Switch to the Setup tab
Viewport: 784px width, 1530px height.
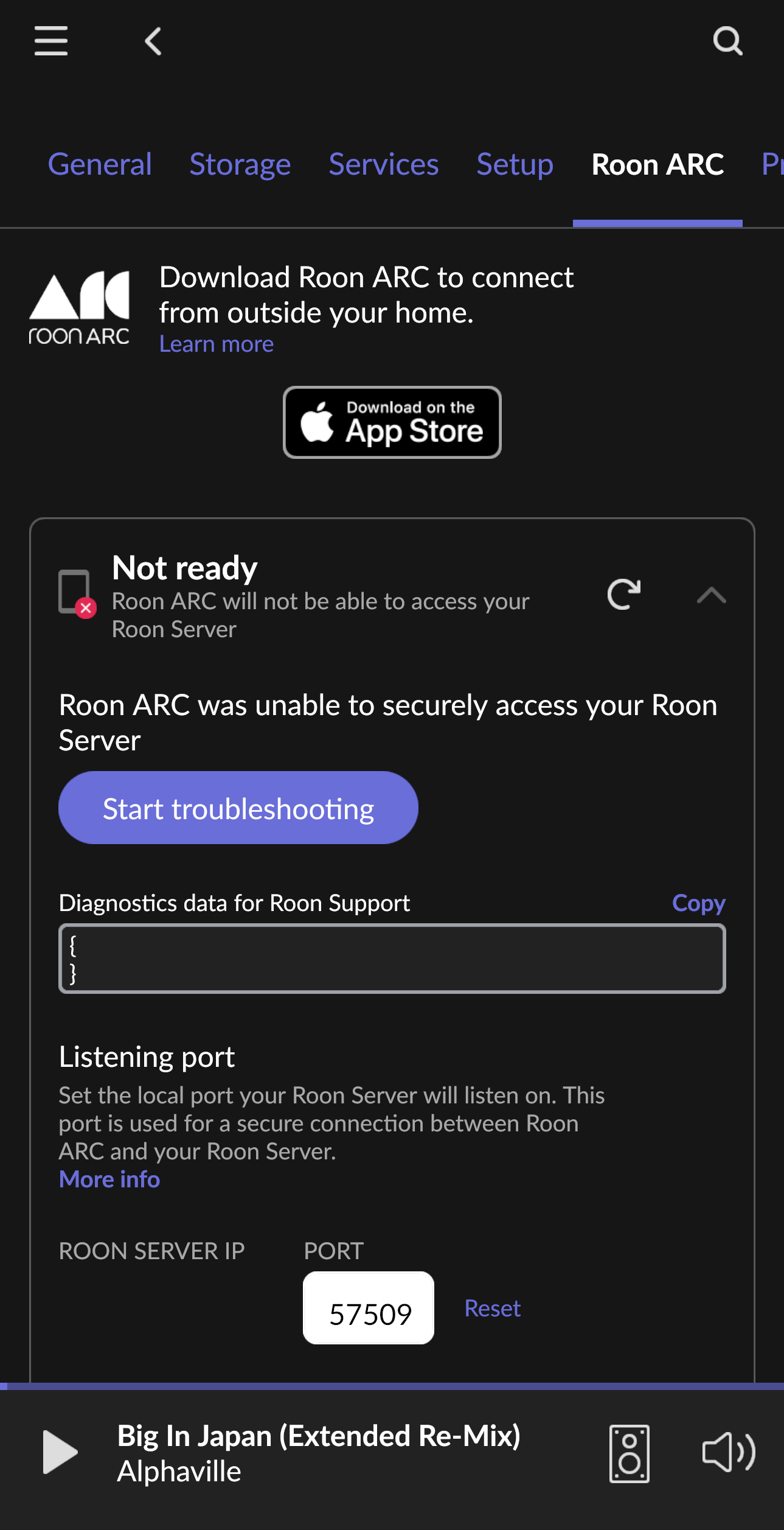[x=515, y=164]
